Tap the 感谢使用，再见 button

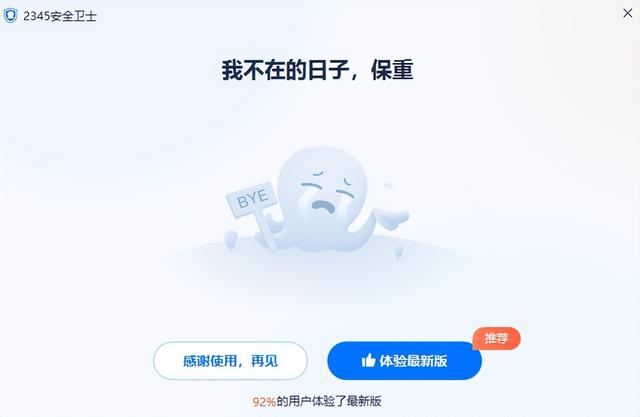click(x=230, y=361)
